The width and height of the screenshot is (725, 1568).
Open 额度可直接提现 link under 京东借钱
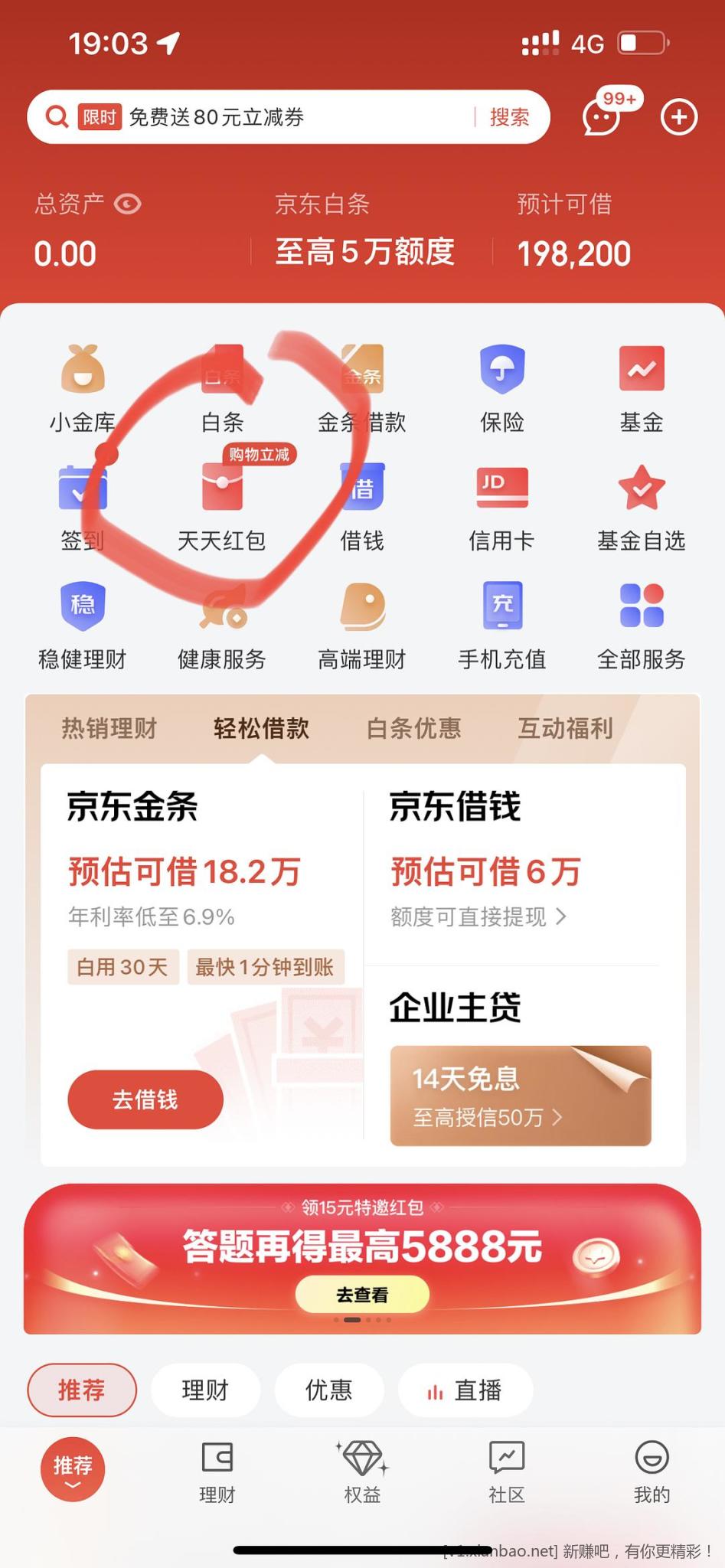(x=478, y=916)
